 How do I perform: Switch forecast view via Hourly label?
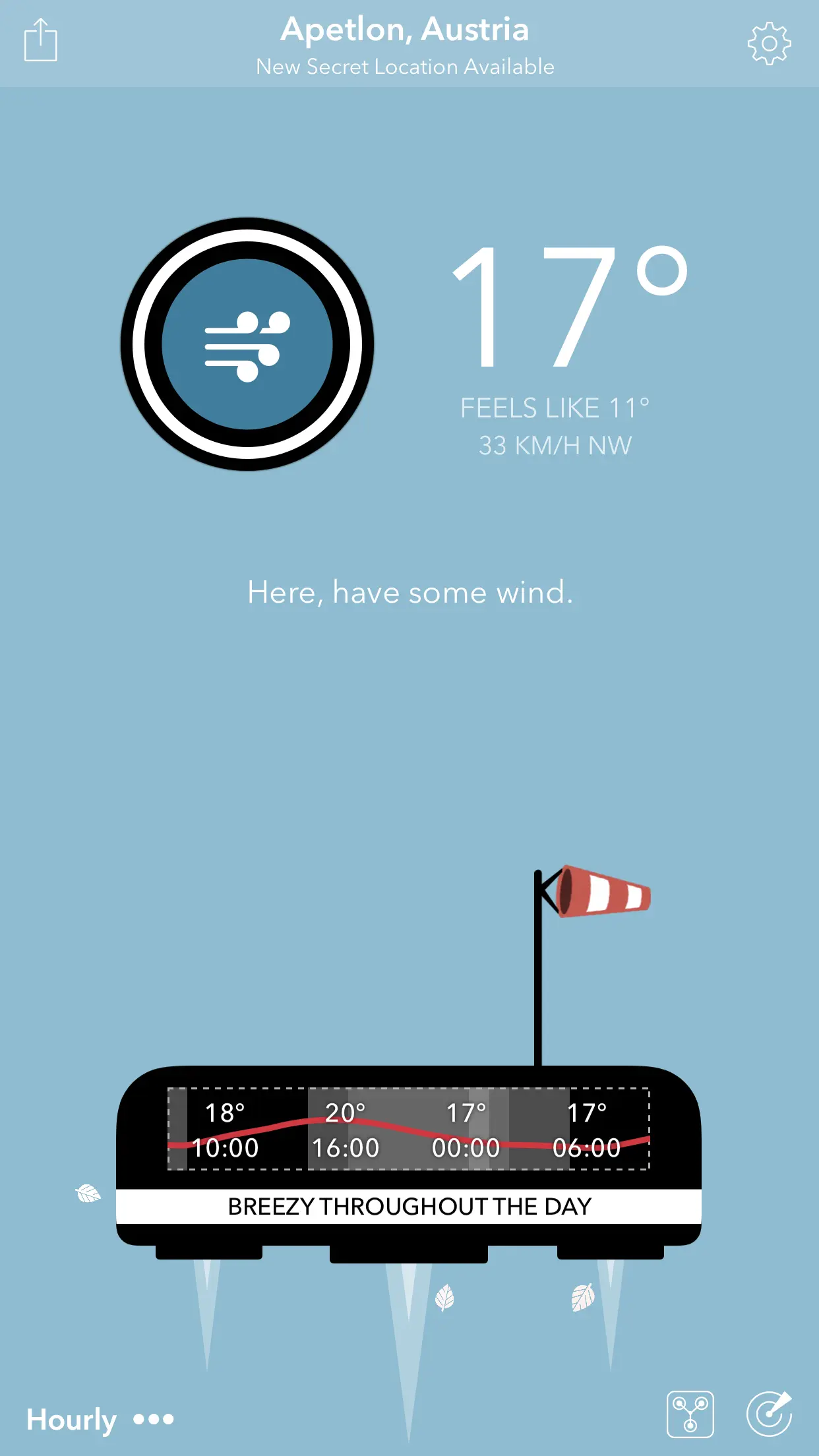click(71, 1419)
